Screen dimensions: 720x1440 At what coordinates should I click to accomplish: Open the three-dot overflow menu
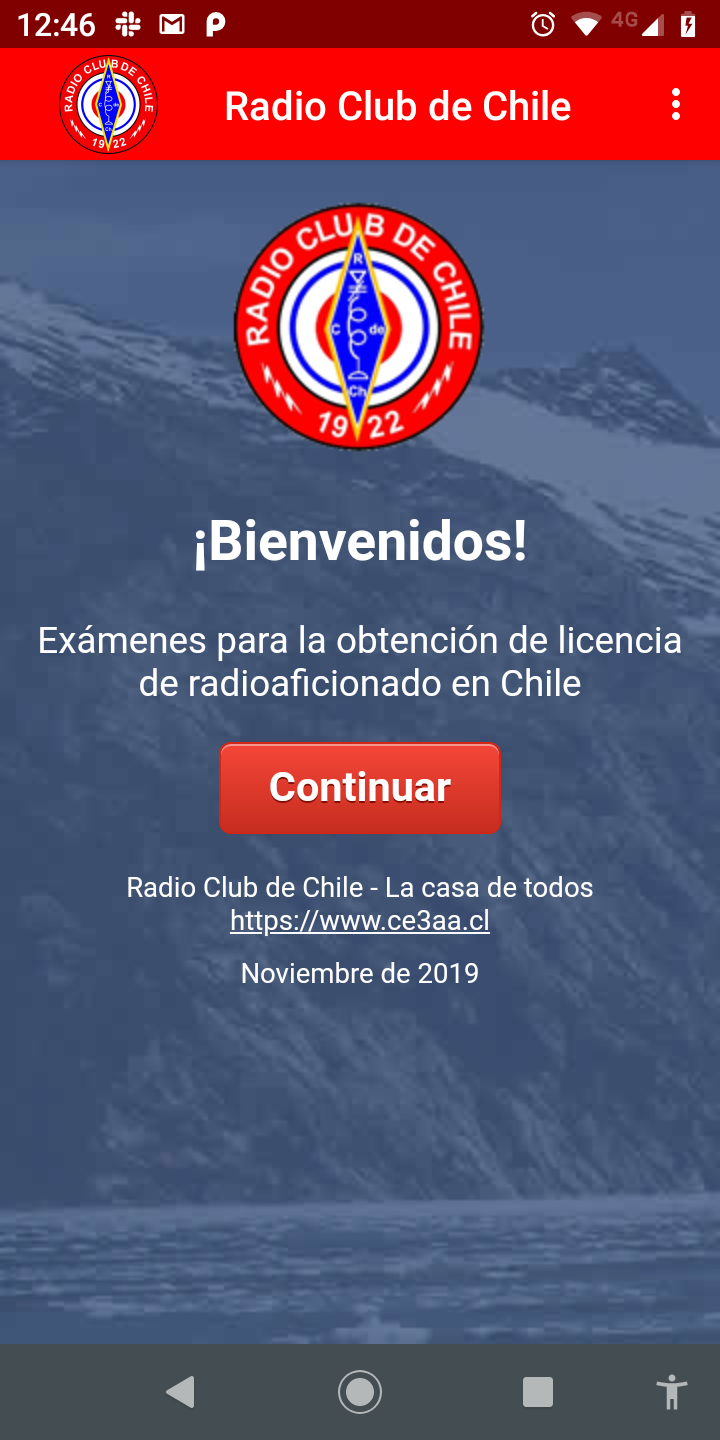[676, 104]
